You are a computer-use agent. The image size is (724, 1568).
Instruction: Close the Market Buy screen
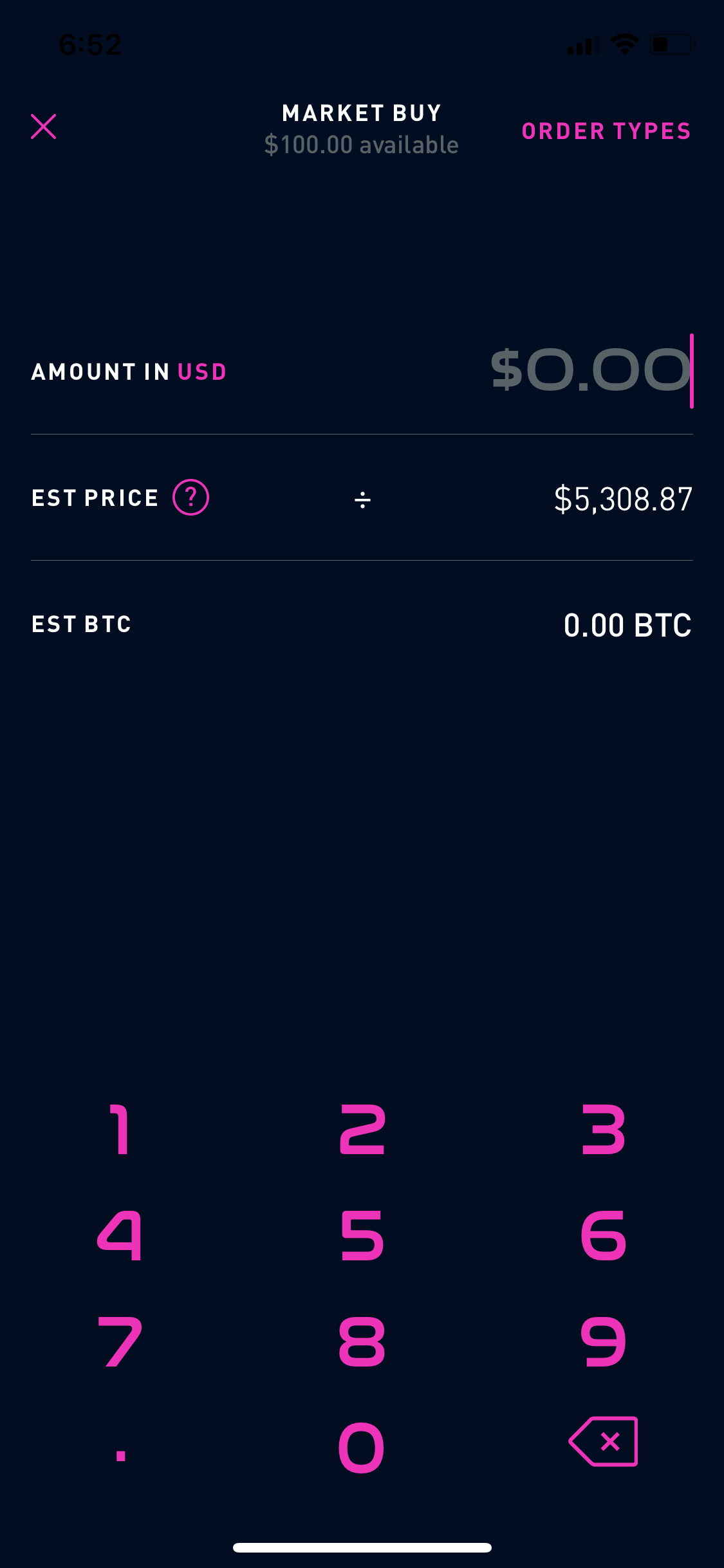click(44, 127)
